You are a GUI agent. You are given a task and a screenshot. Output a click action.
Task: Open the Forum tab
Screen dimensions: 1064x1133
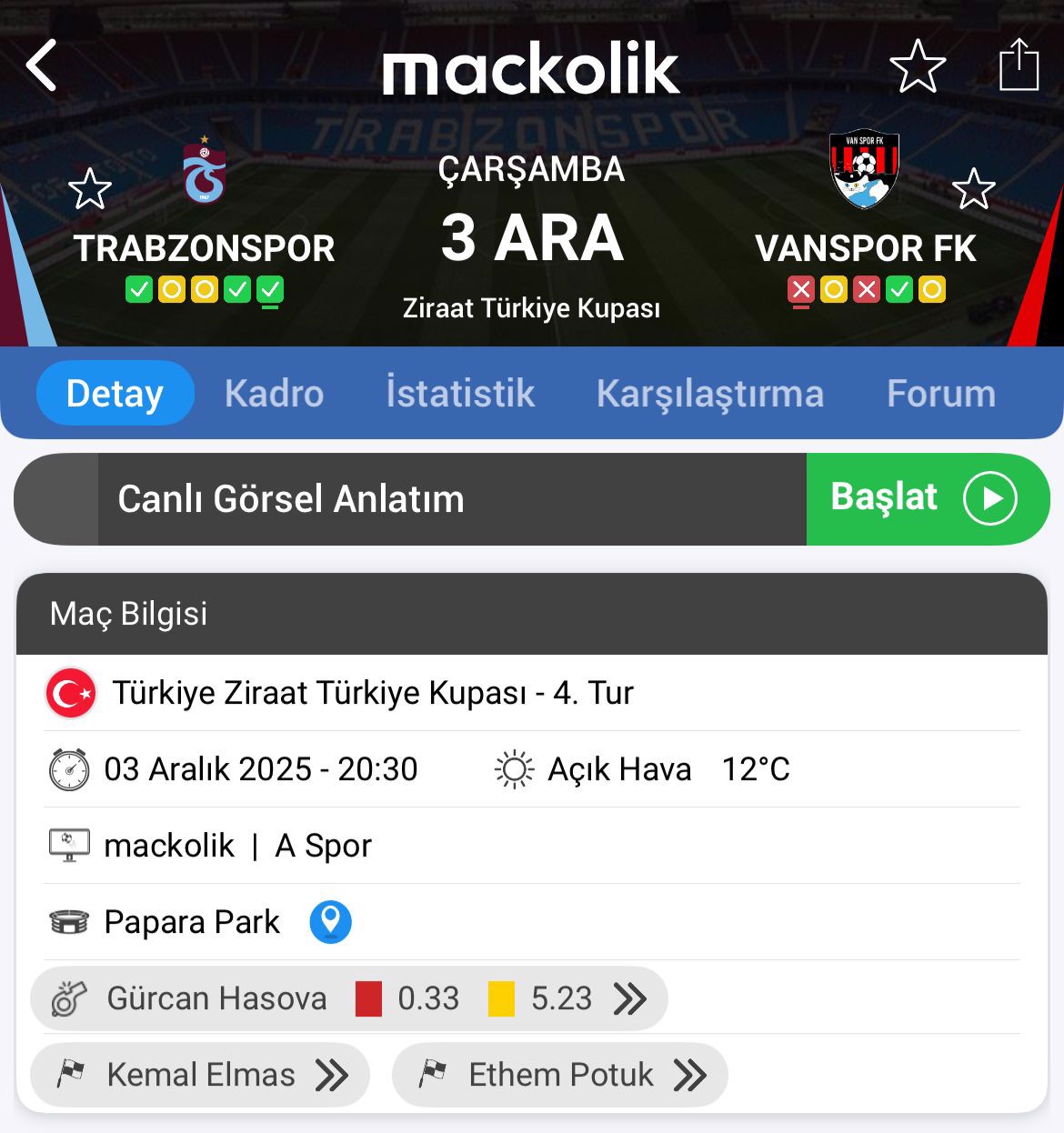[940, 393]
